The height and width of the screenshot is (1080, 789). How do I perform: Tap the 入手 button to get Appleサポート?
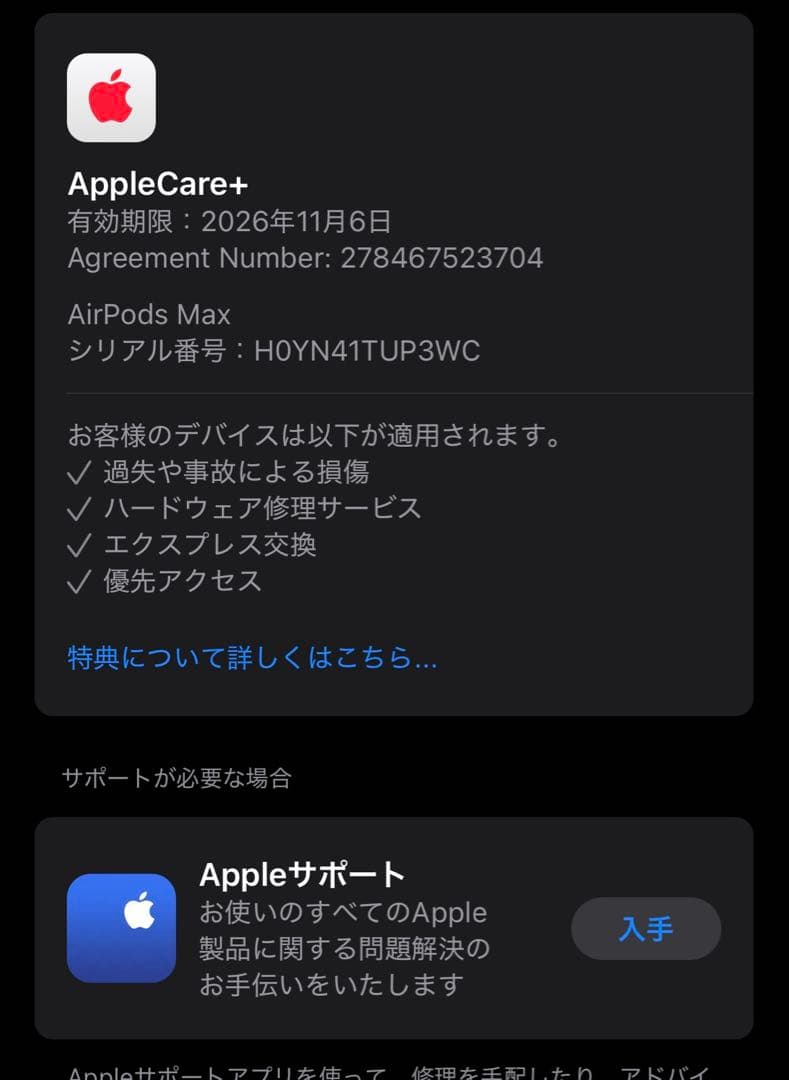tap(645, 928)
